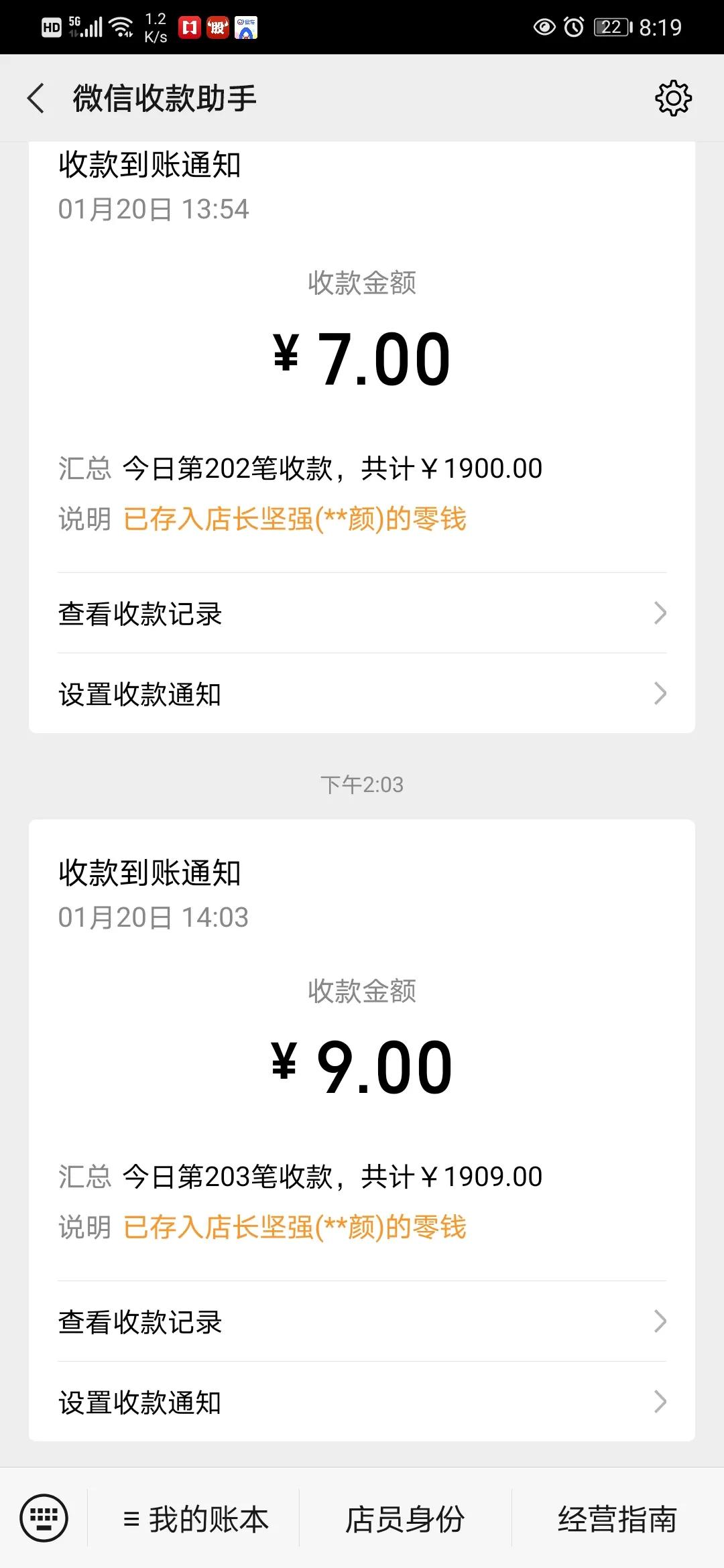Tap the Wi-Fi icon in the status bar
This screenshot has width=724, height=1568.
(x=121, y=27)
